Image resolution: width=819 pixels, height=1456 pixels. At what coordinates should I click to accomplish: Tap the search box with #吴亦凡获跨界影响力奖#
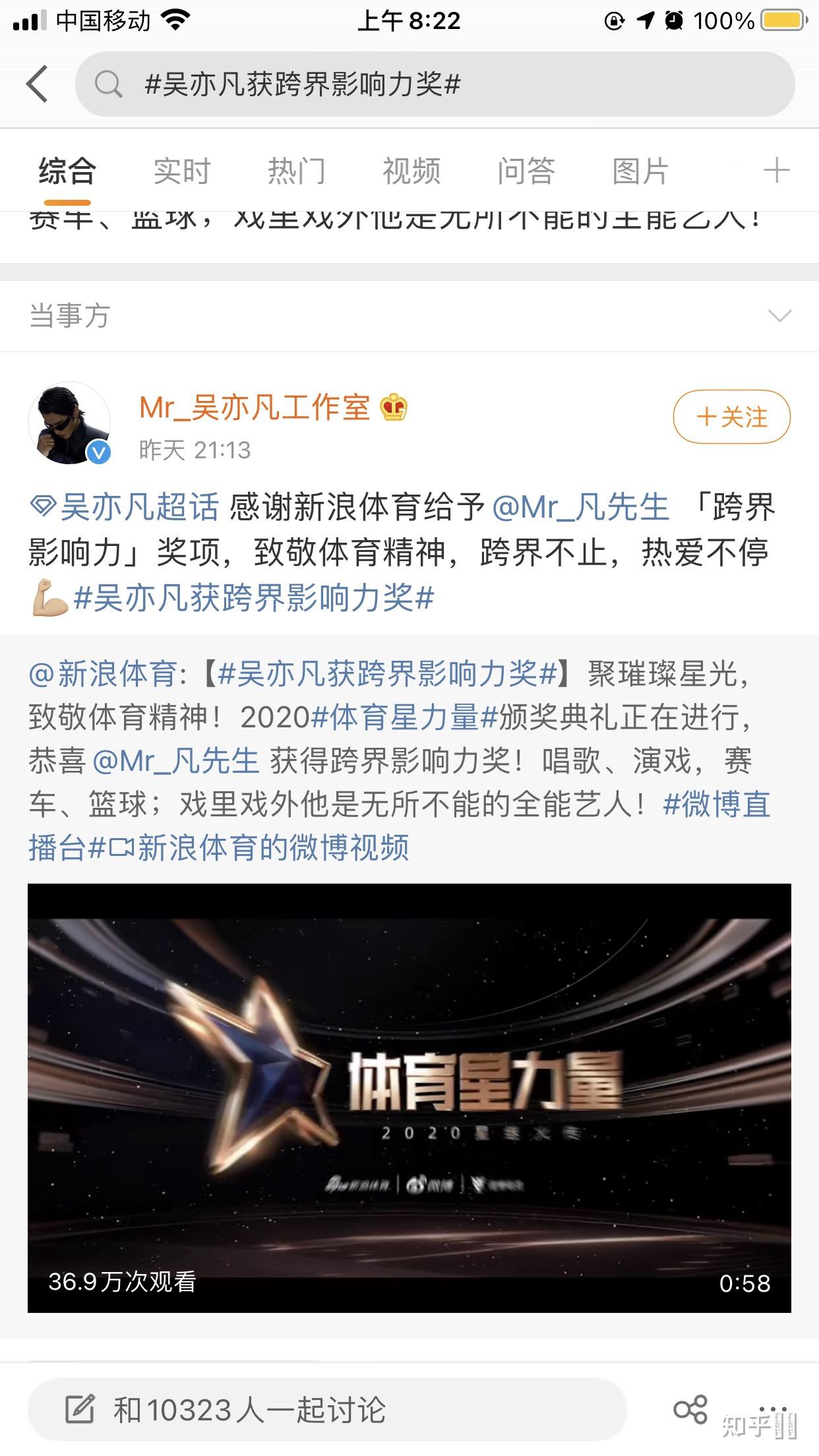click(435, 84)
